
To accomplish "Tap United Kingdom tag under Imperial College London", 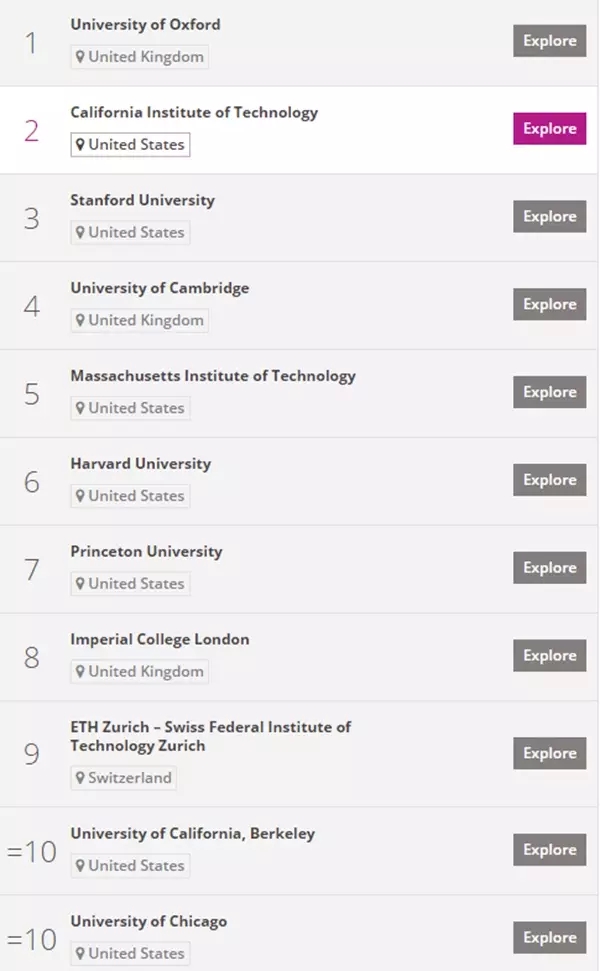I will coord(139,672).
